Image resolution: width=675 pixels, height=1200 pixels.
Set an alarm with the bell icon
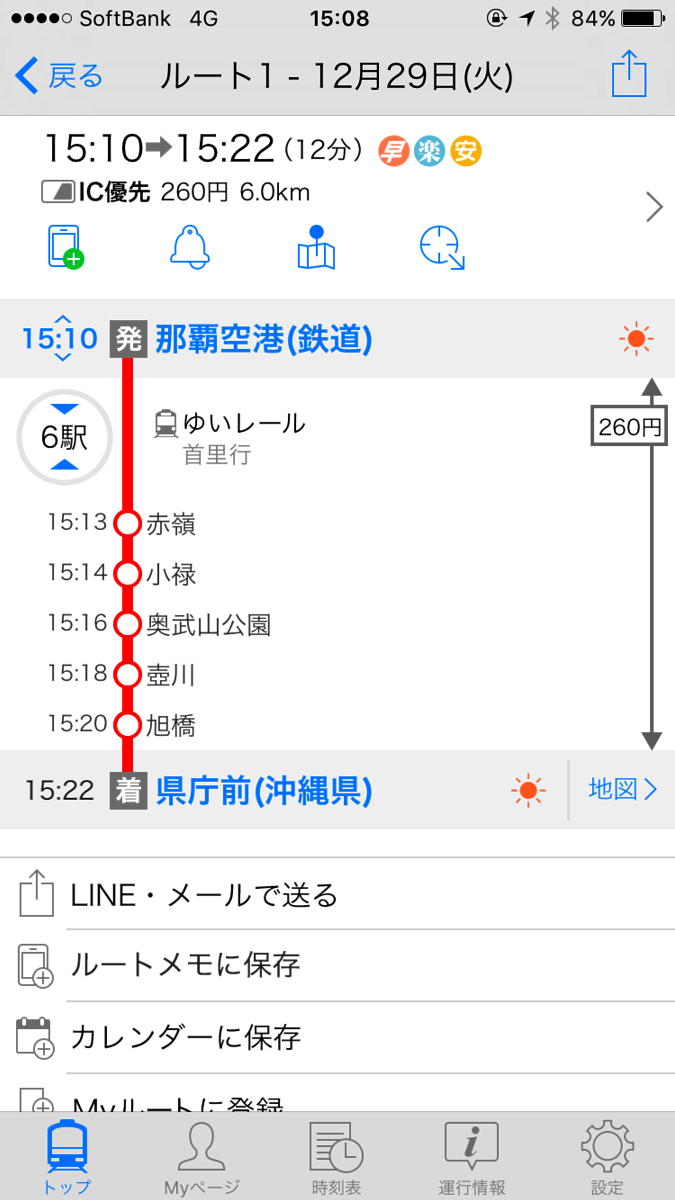[x=189, y=247]
